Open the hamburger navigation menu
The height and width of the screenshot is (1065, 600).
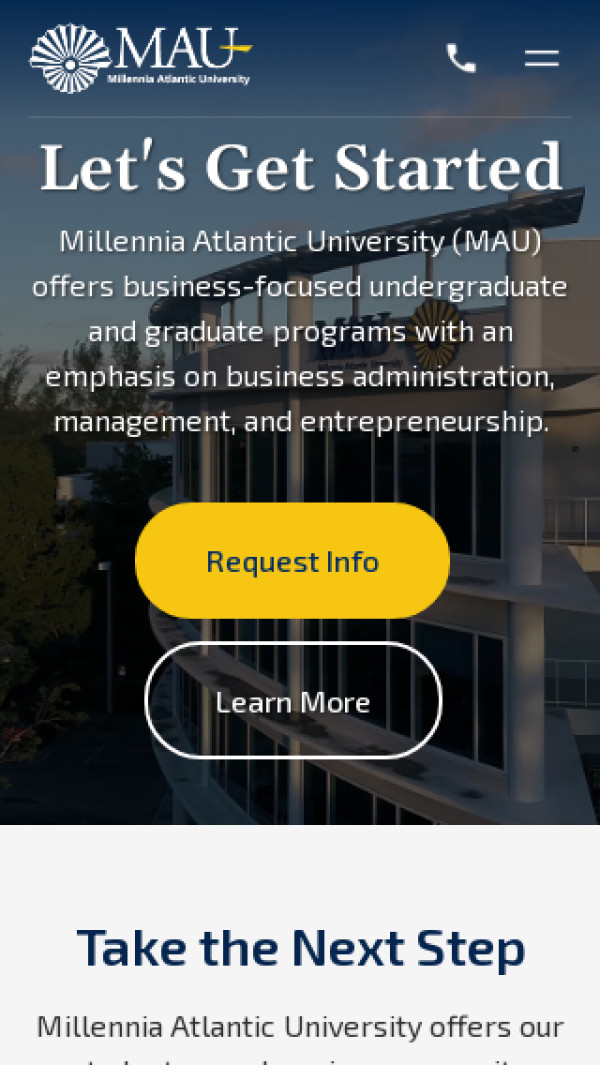[x=541, y=59]
